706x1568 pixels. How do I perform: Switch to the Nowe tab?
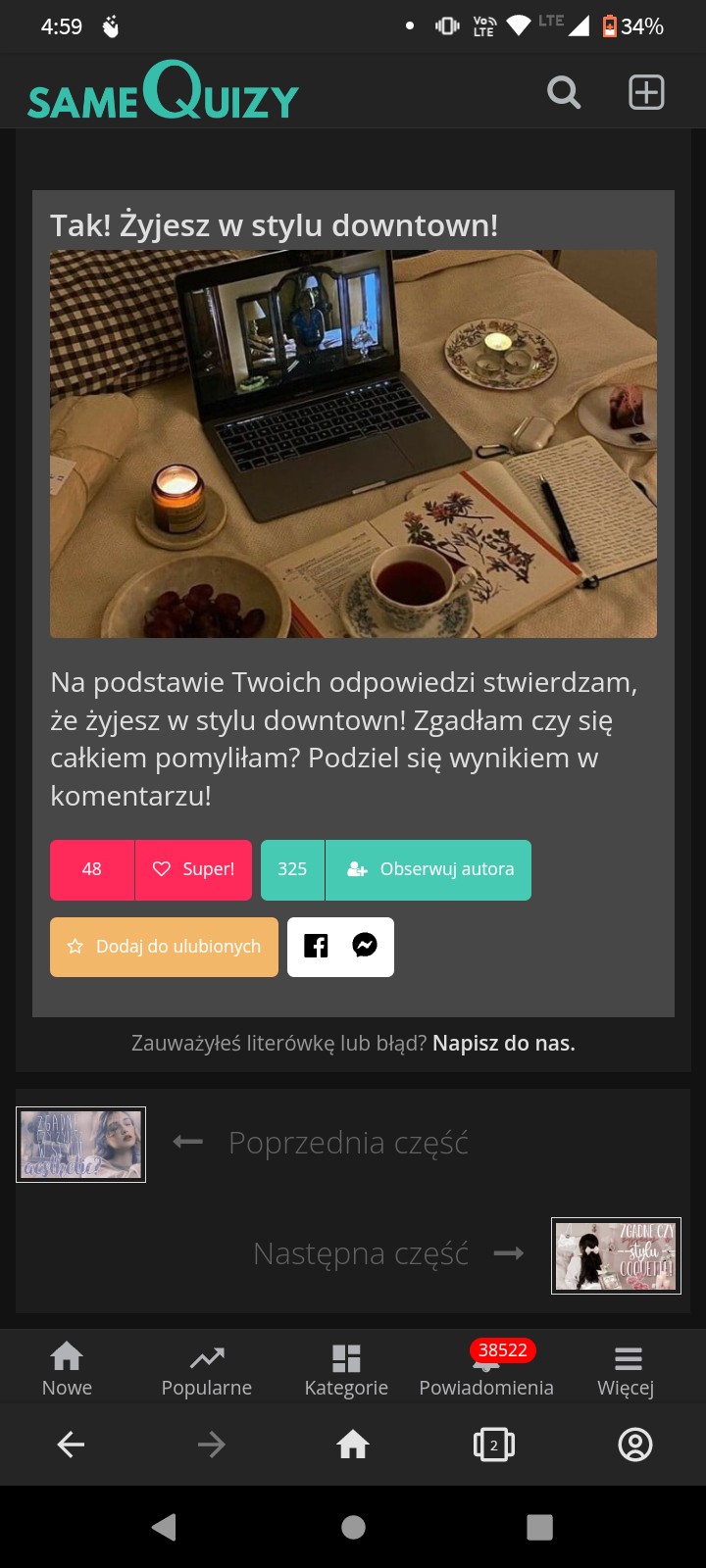pos(67,1368)
